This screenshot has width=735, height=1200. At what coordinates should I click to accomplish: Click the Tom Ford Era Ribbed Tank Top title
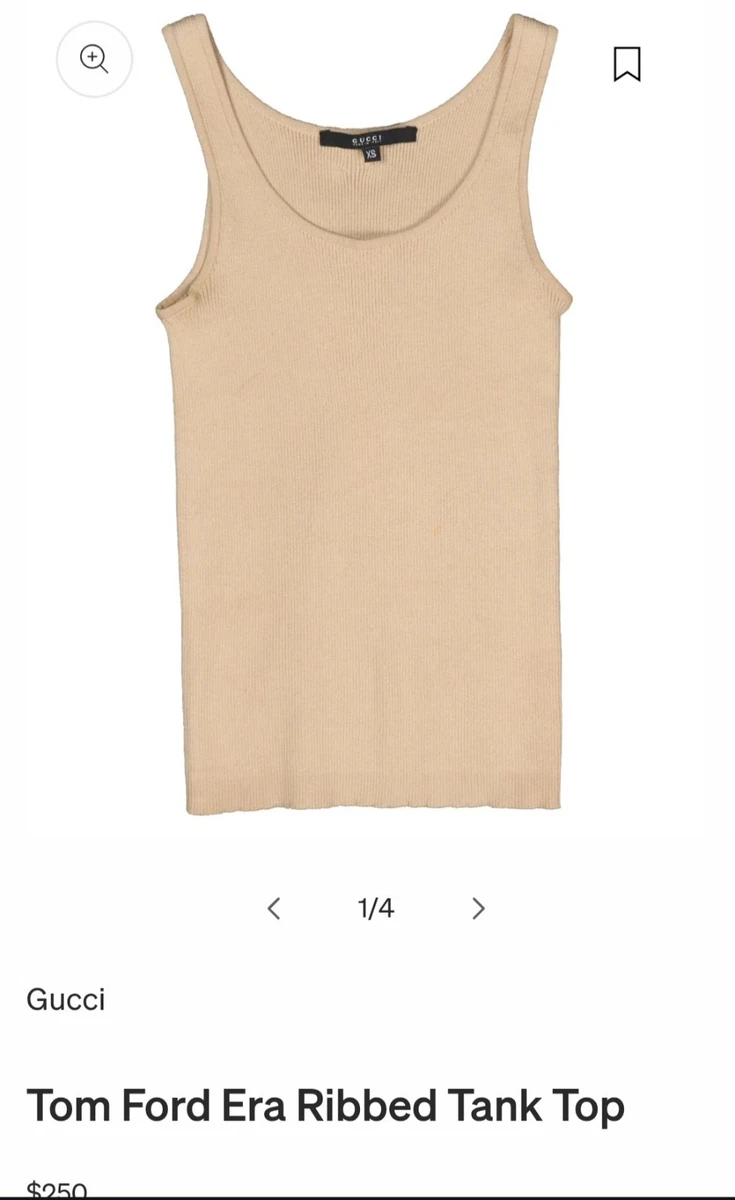327,1106
